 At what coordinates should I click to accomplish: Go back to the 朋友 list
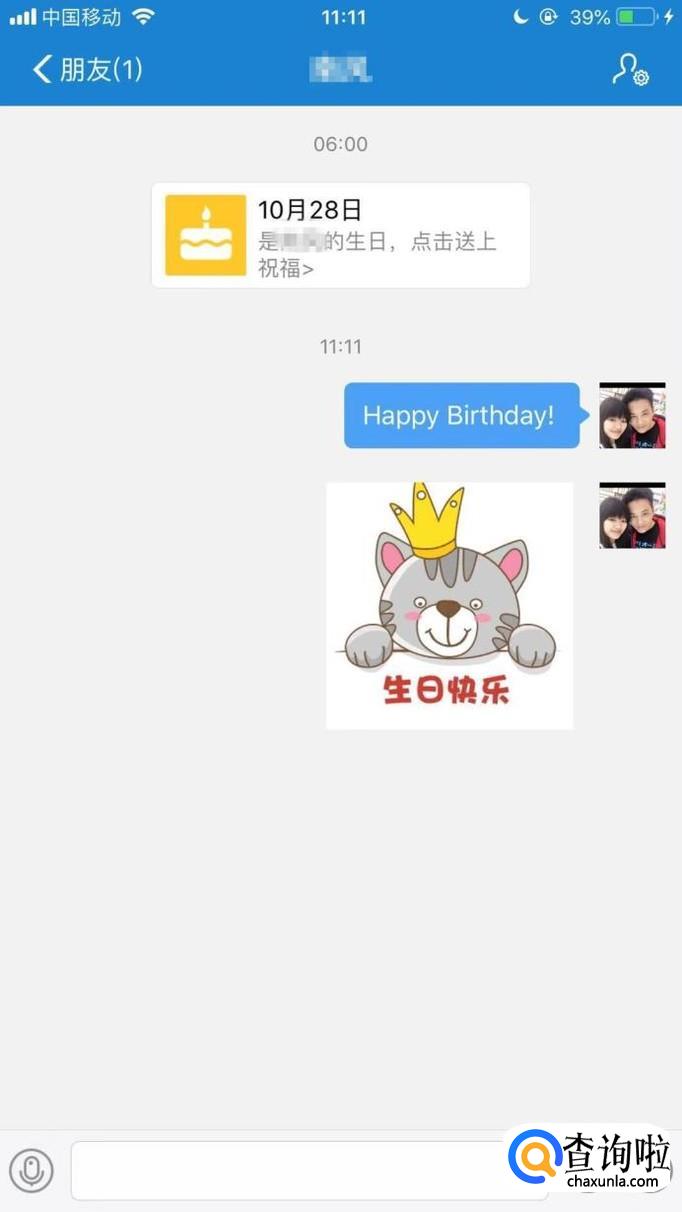[x=87, y=69]
